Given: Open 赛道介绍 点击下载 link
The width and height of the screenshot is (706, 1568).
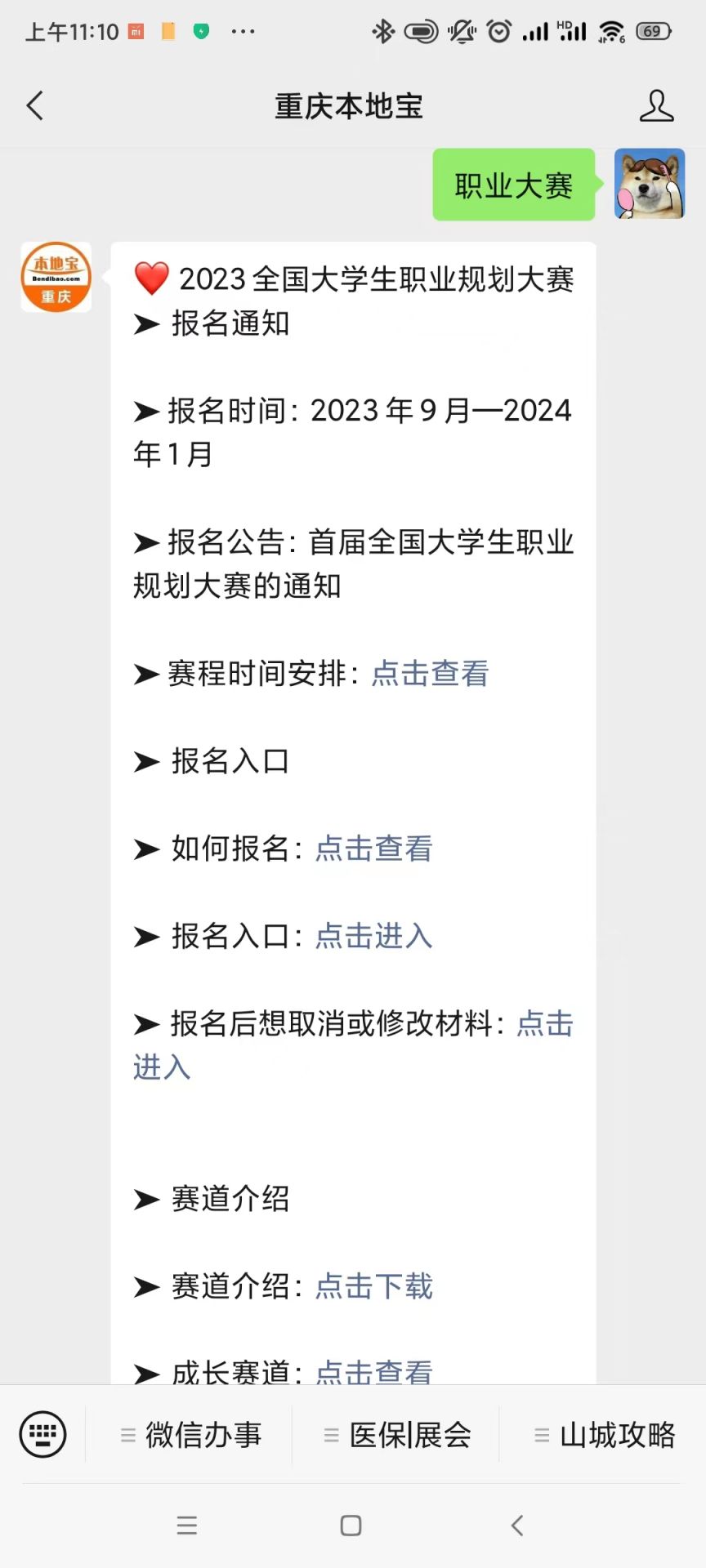Looking at the screenshot, I should click(374, 1286).
